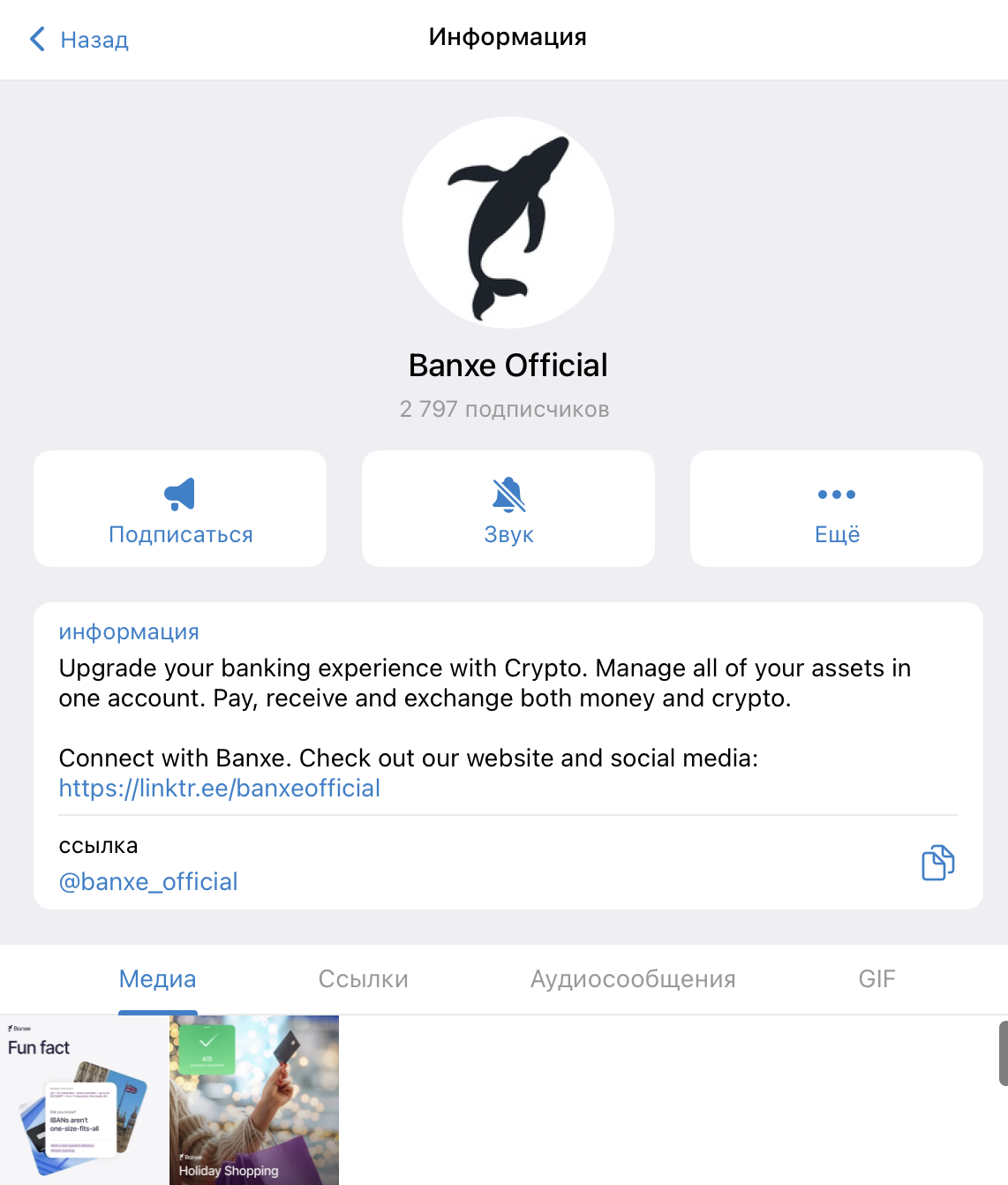Copy the channel link icon
This screenshot has width=1008, height=1185.
(937, 863)
